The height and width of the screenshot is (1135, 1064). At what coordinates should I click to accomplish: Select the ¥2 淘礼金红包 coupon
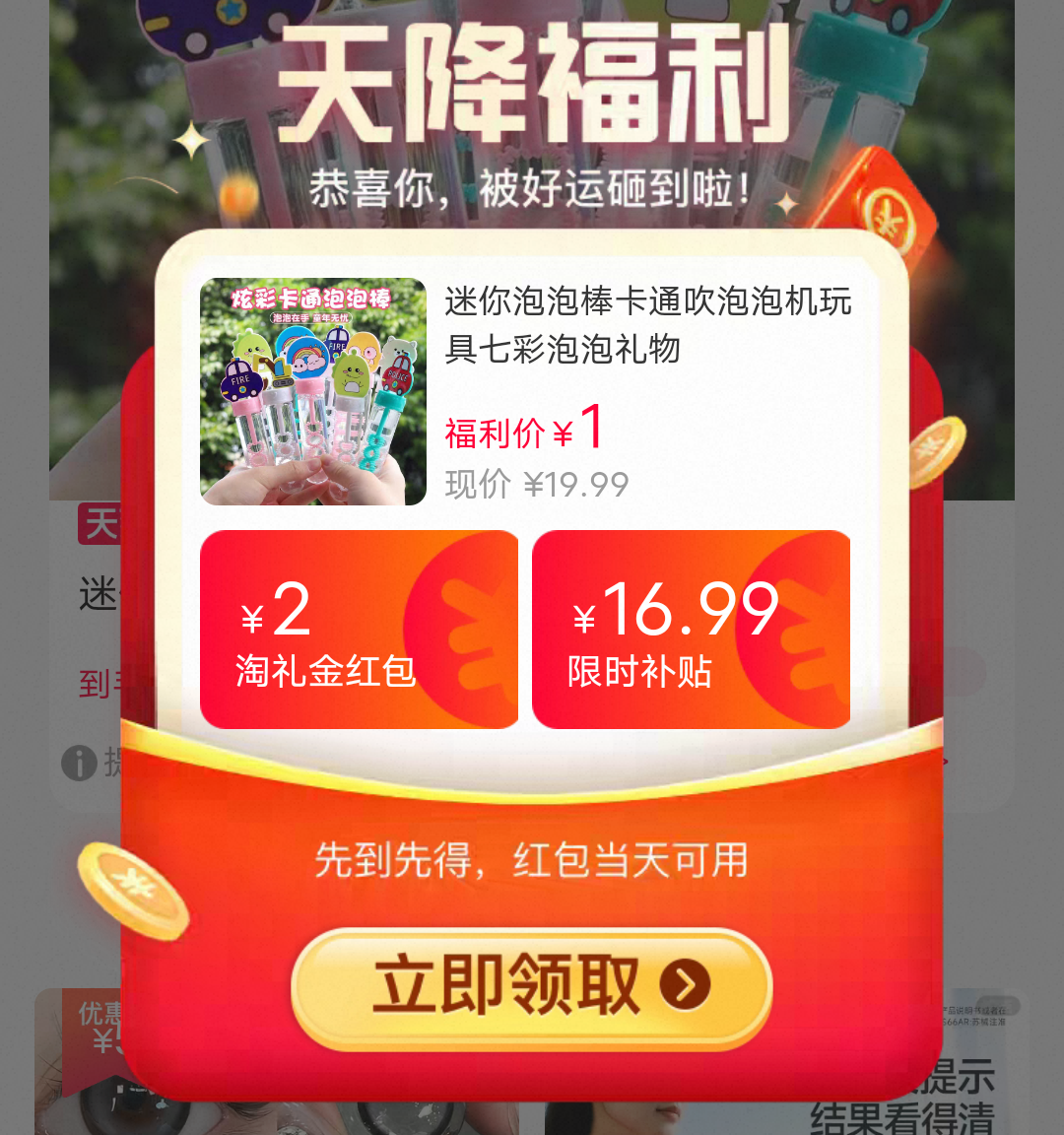click(359, 629)
